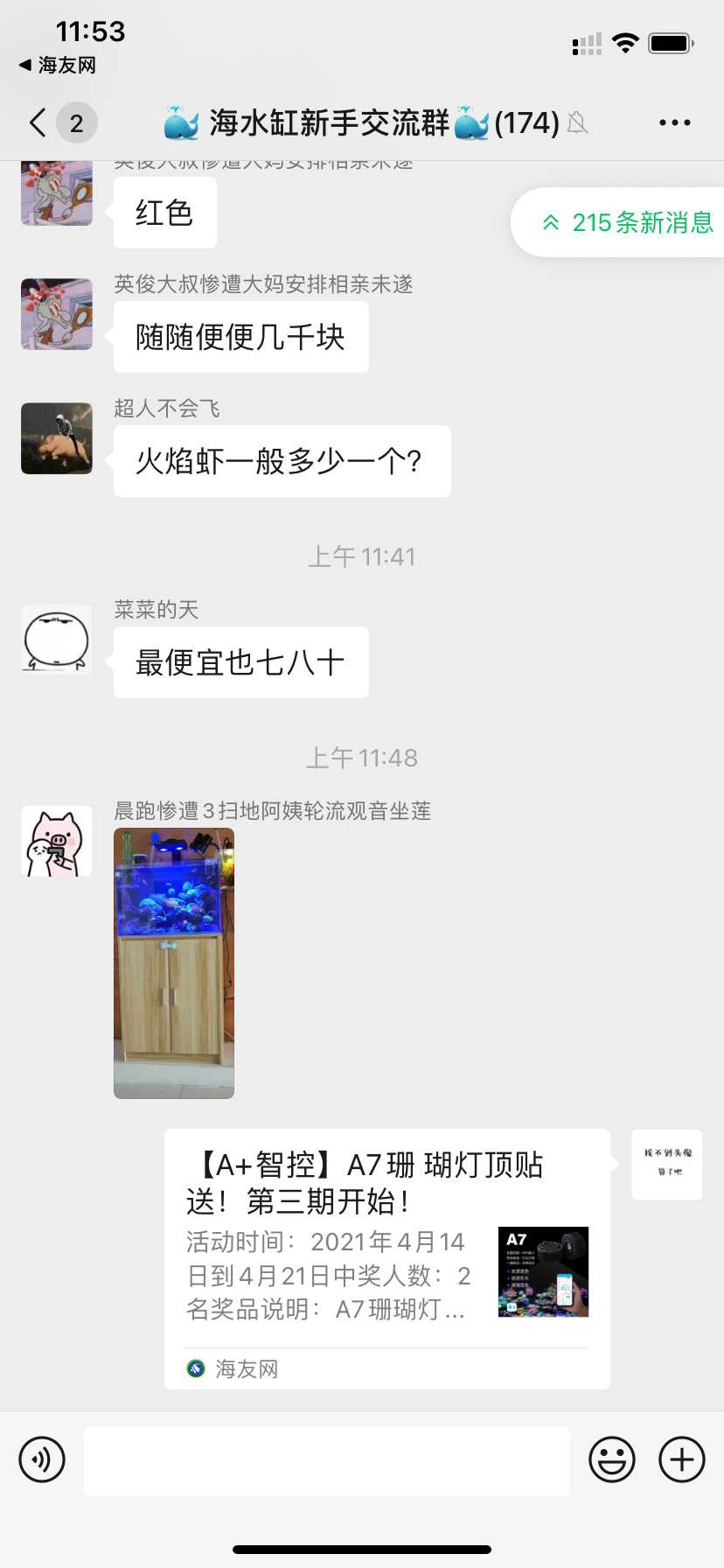724x1568 pixels.
Task: Open the A+智控 A7 coral light link card
Action: [x=386, y=1258]
